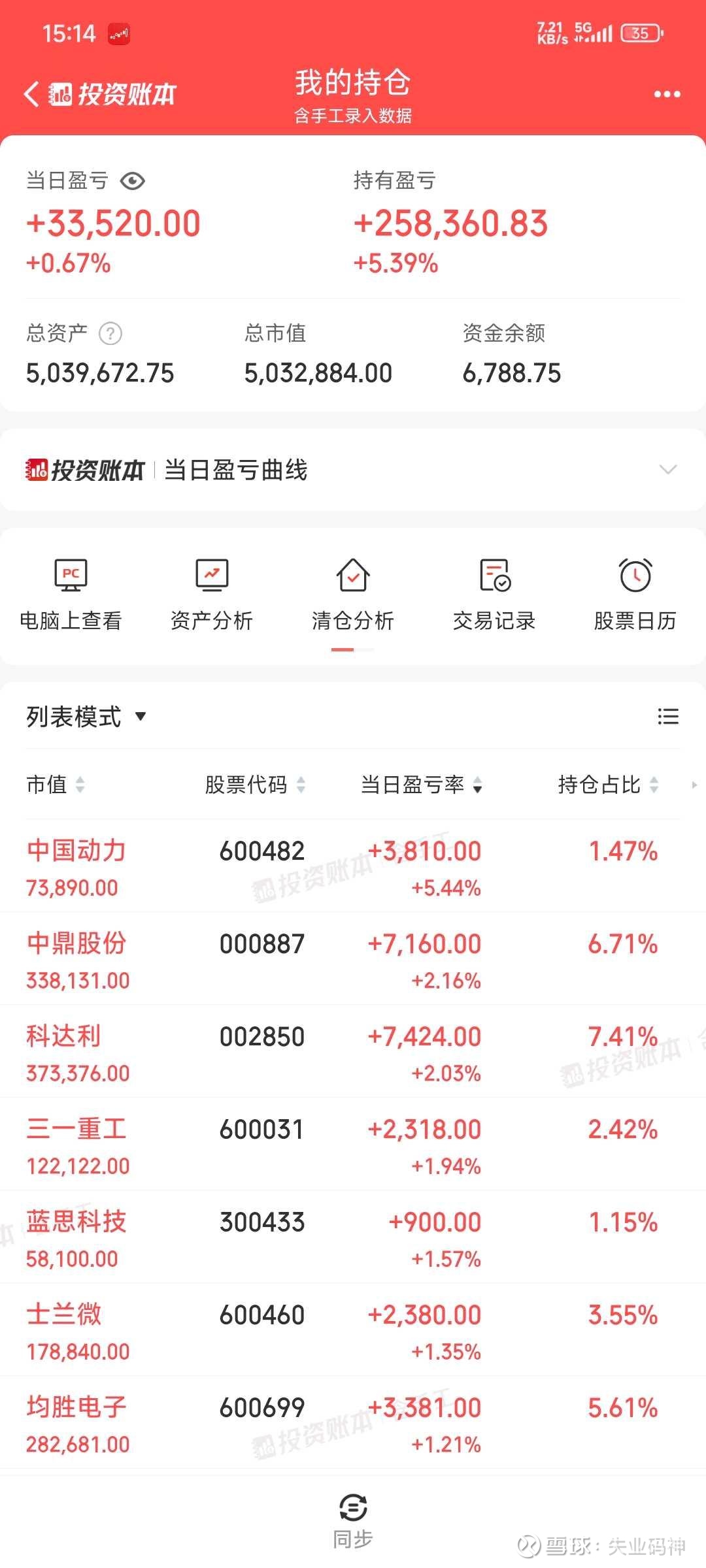Image resolution: width=706 pixels, height=1568 pixels.
Task: Open the 中国动力 holding row
Action: click(x=353, y=866)
